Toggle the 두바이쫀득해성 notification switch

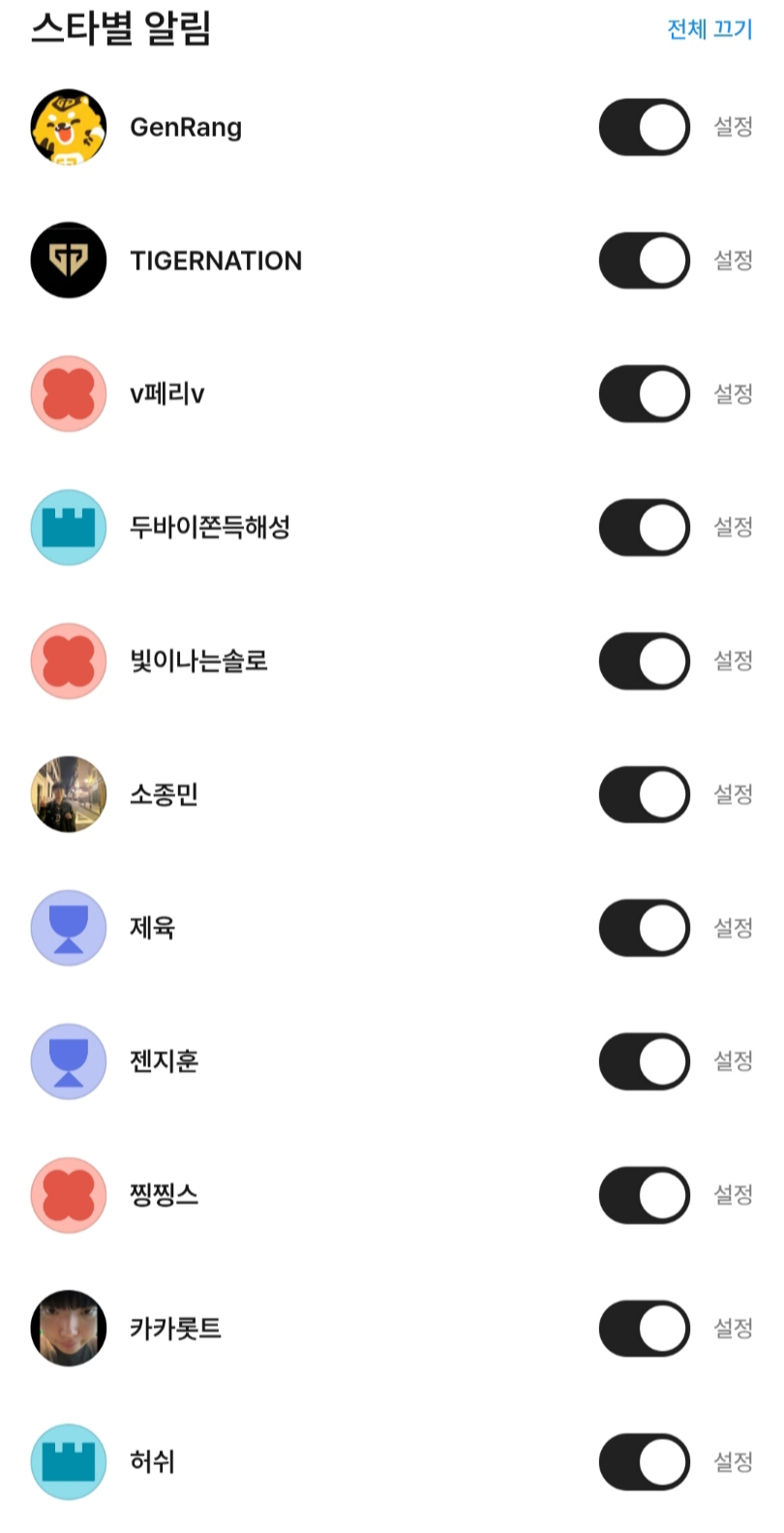[644, 528]
